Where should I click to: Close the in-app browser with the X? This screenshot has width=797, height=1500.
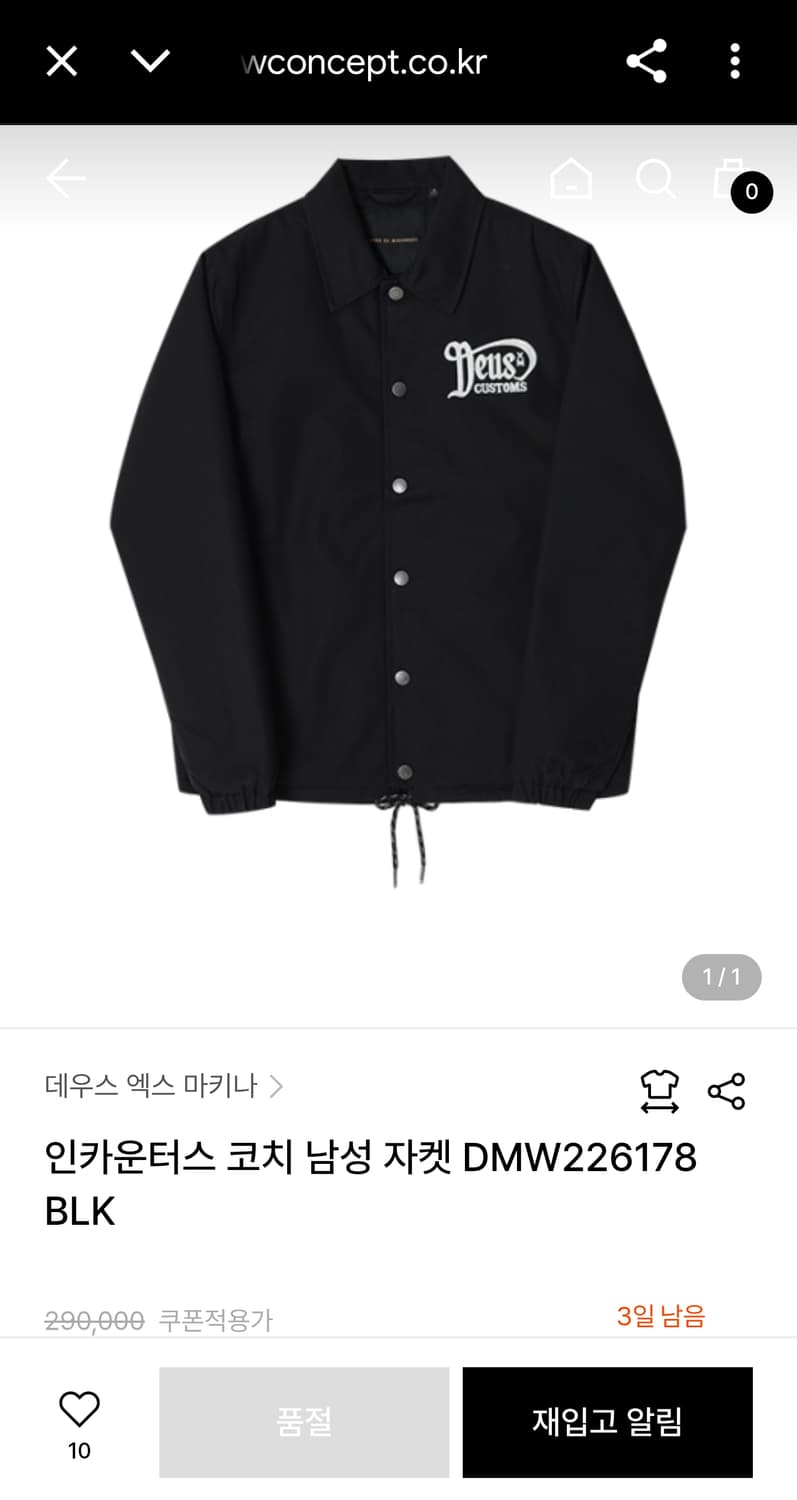point(61,61)
